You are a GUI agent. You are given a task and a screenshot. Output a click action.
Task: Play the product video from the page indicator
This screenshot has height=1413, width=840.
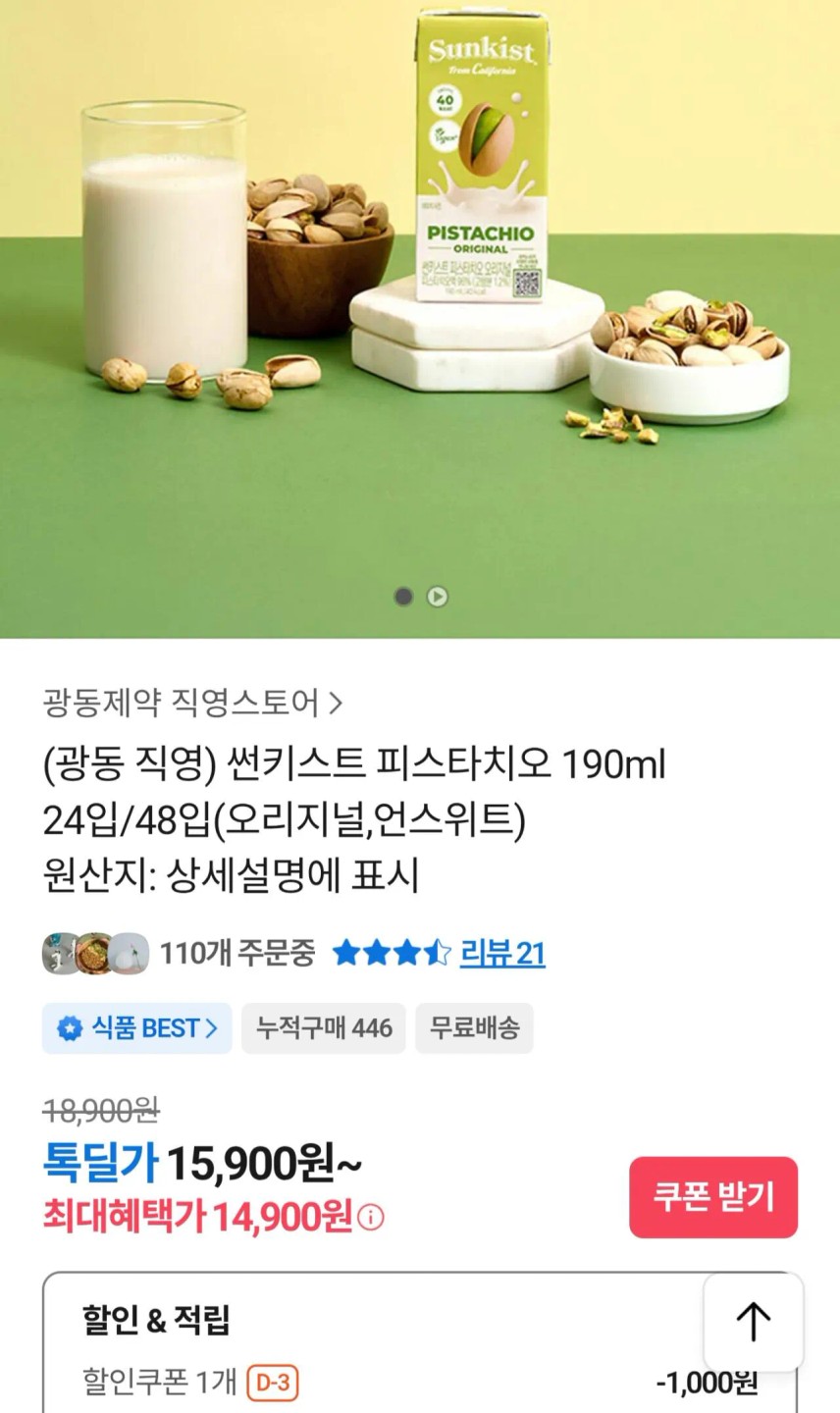(438, 597)
